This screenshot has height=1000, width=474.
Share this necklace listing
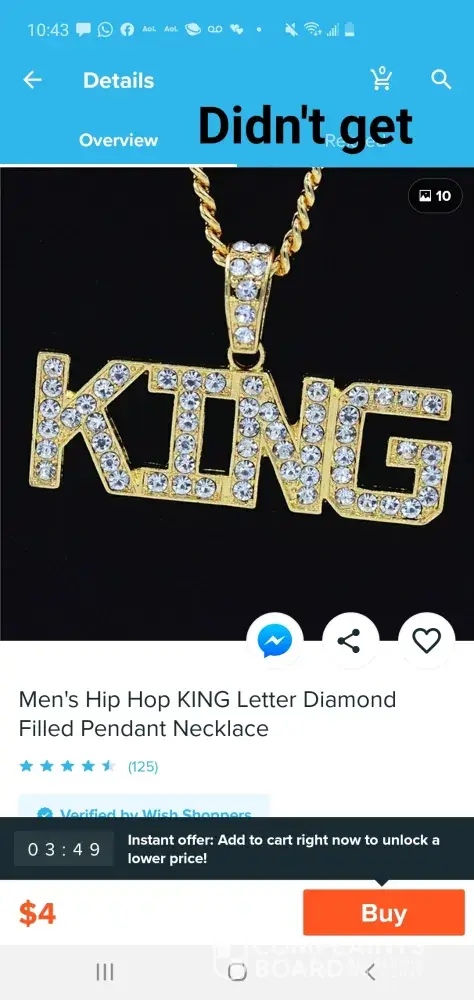click(350, 640)
